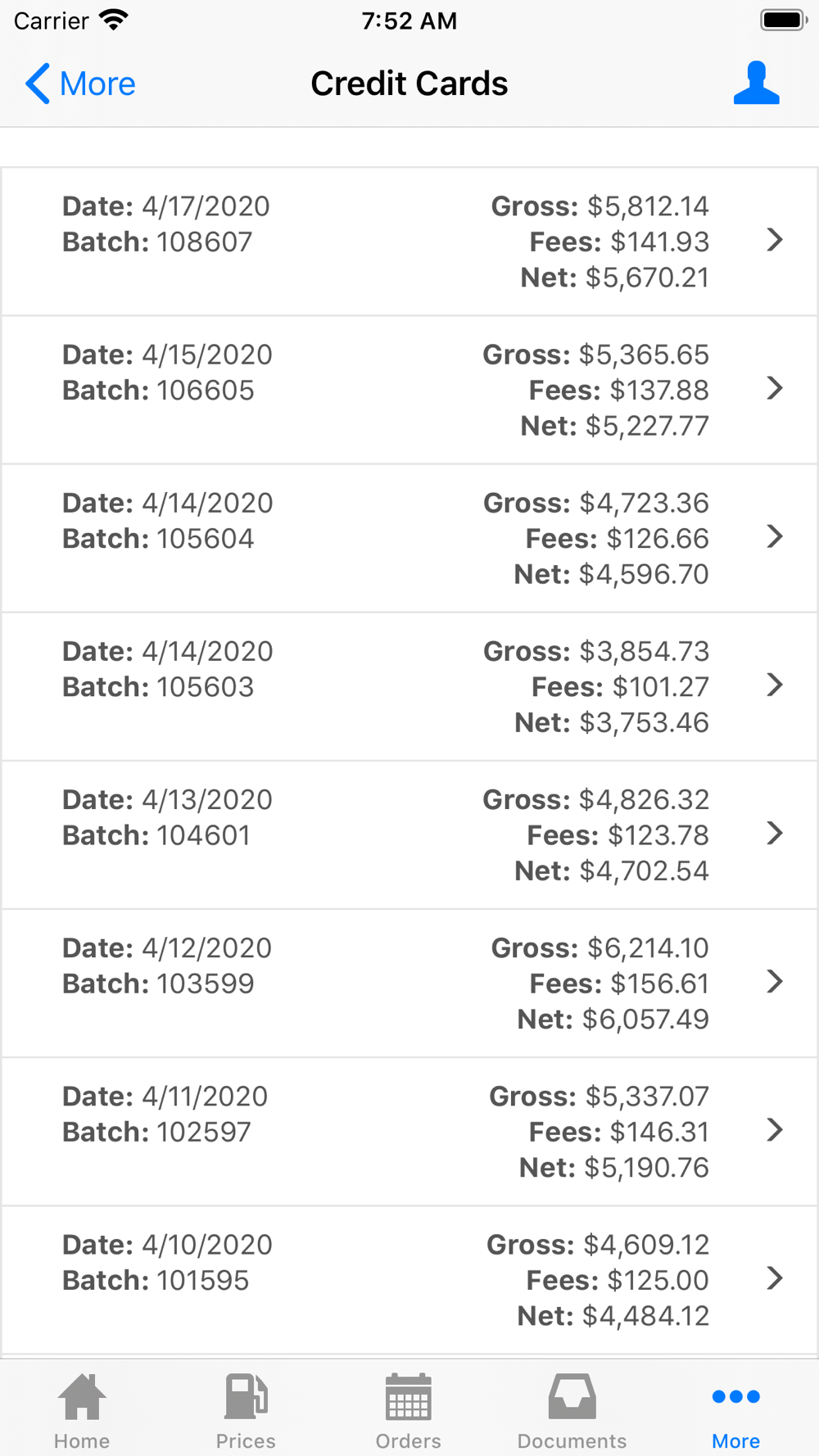Show batch 104601 from 4/13/2020
819x1456 pixels.
coord(409,834)
